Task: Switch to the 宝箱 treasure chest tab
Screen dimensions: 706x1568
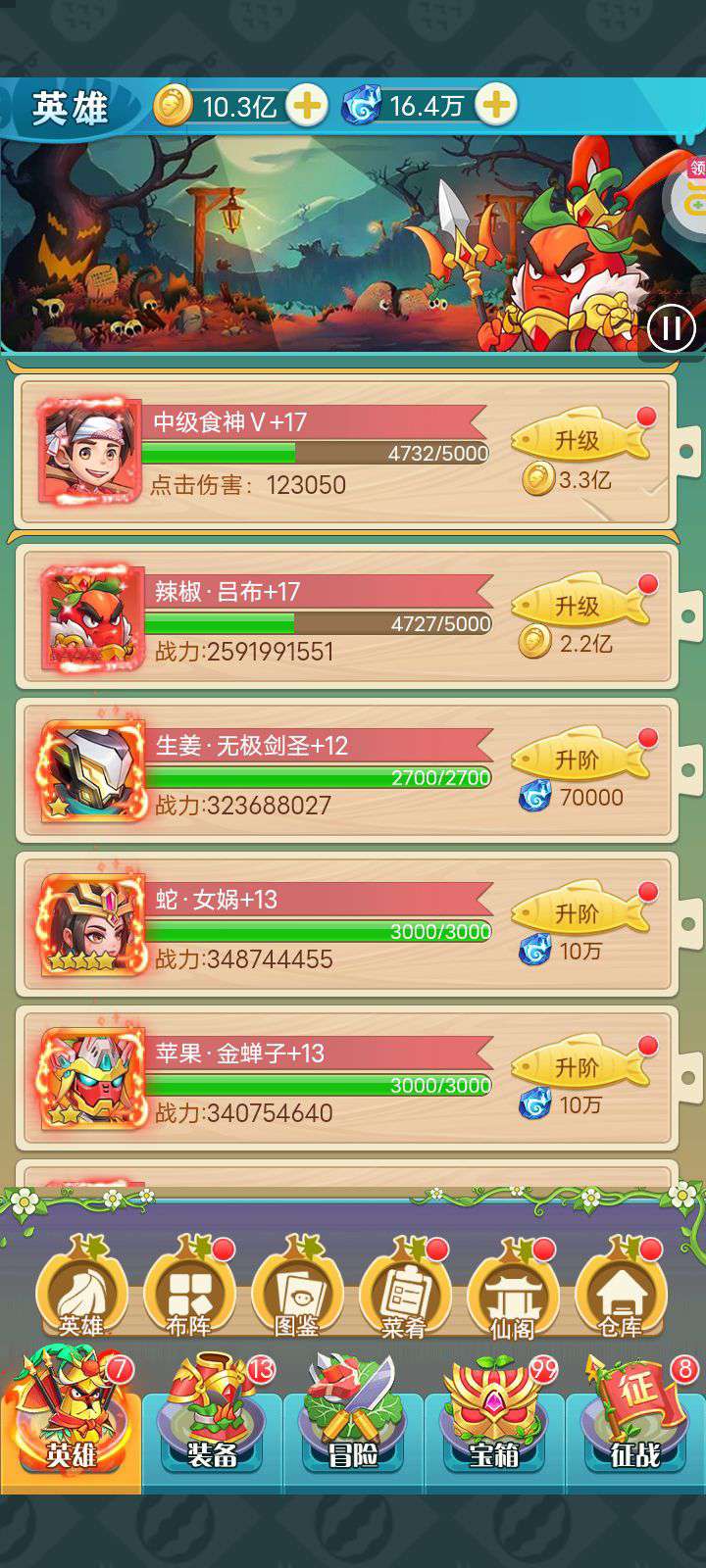Action: click(494, 1419)
